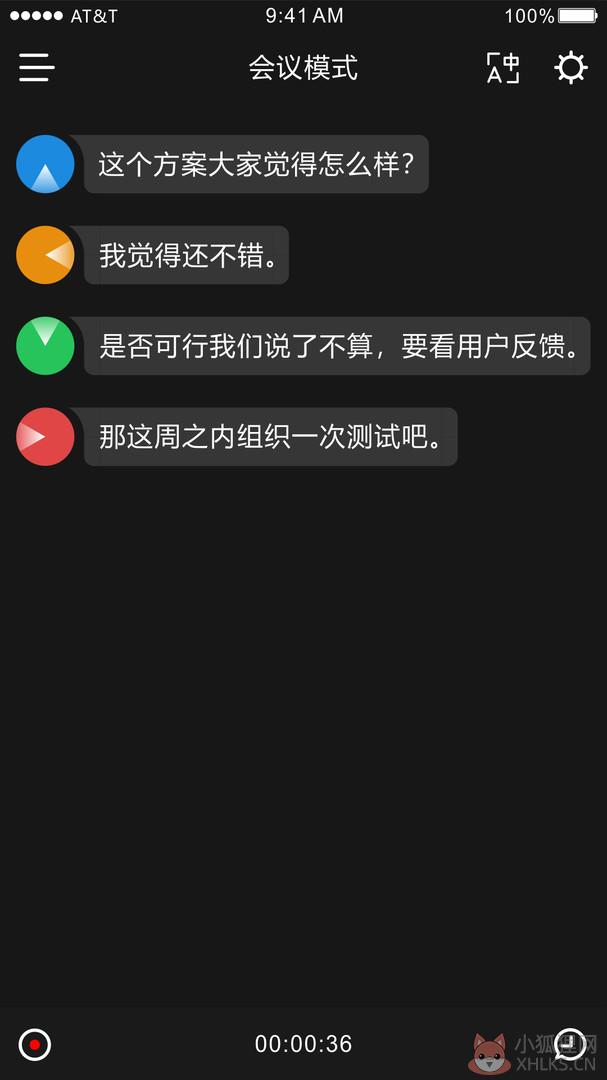Select message about 用户反馈

click(337, 346)
